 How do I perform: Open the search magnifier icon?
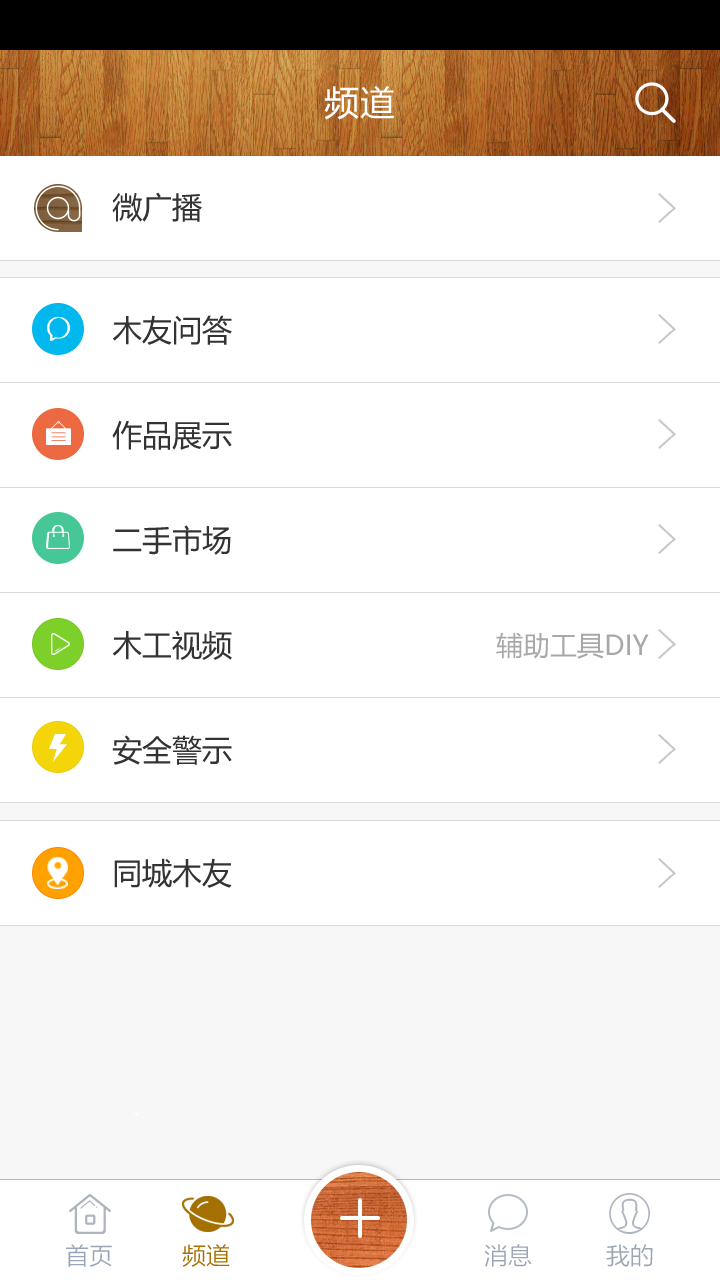pyautogui.click(x=655, y=102)
